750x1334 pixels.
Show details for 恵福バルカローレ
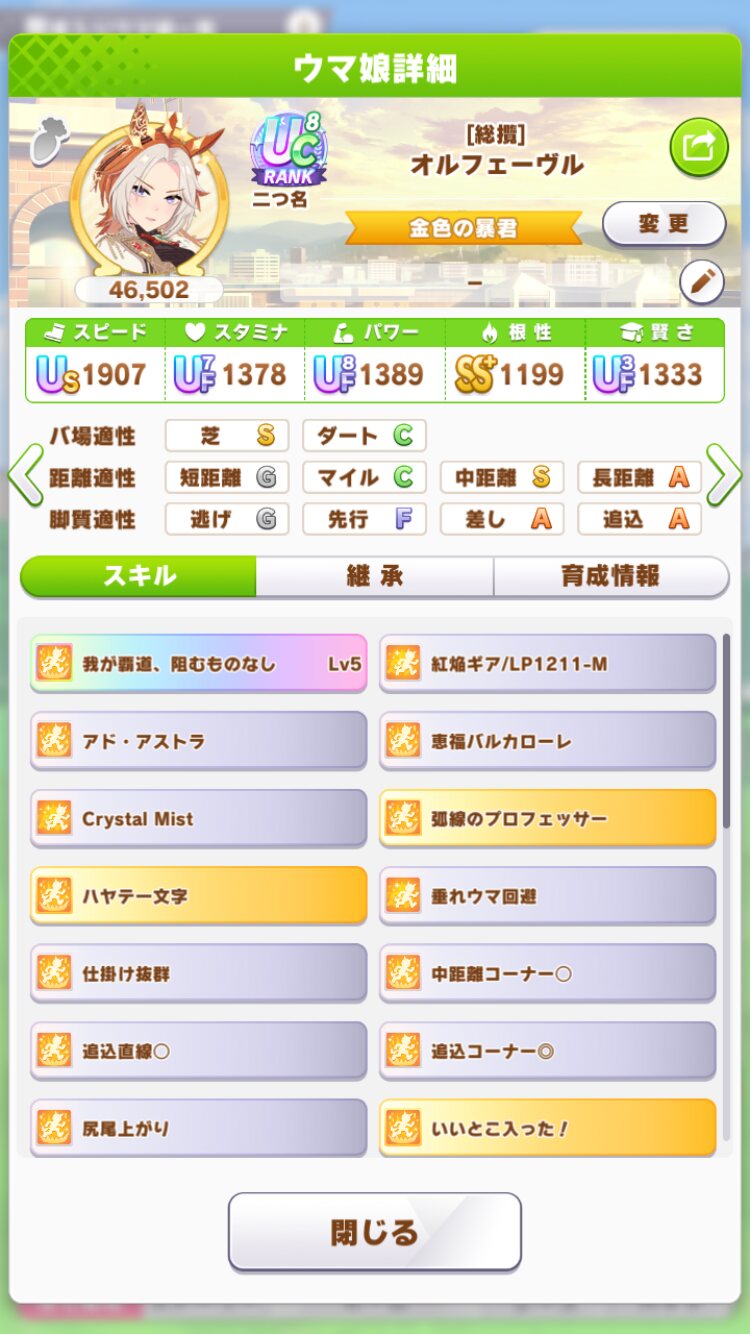[x=547, y=741]
